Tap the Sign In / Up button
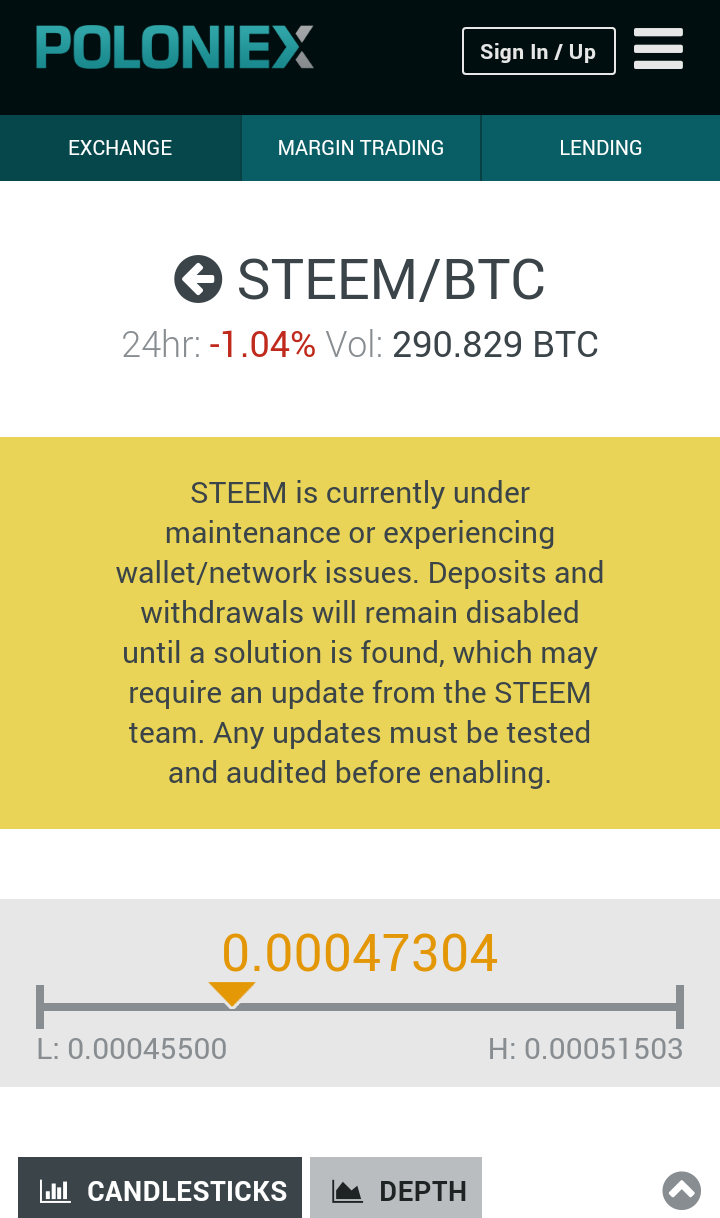Image resolution: width=720 pixels, height=1218 pixels. click(x=538, y=51)
